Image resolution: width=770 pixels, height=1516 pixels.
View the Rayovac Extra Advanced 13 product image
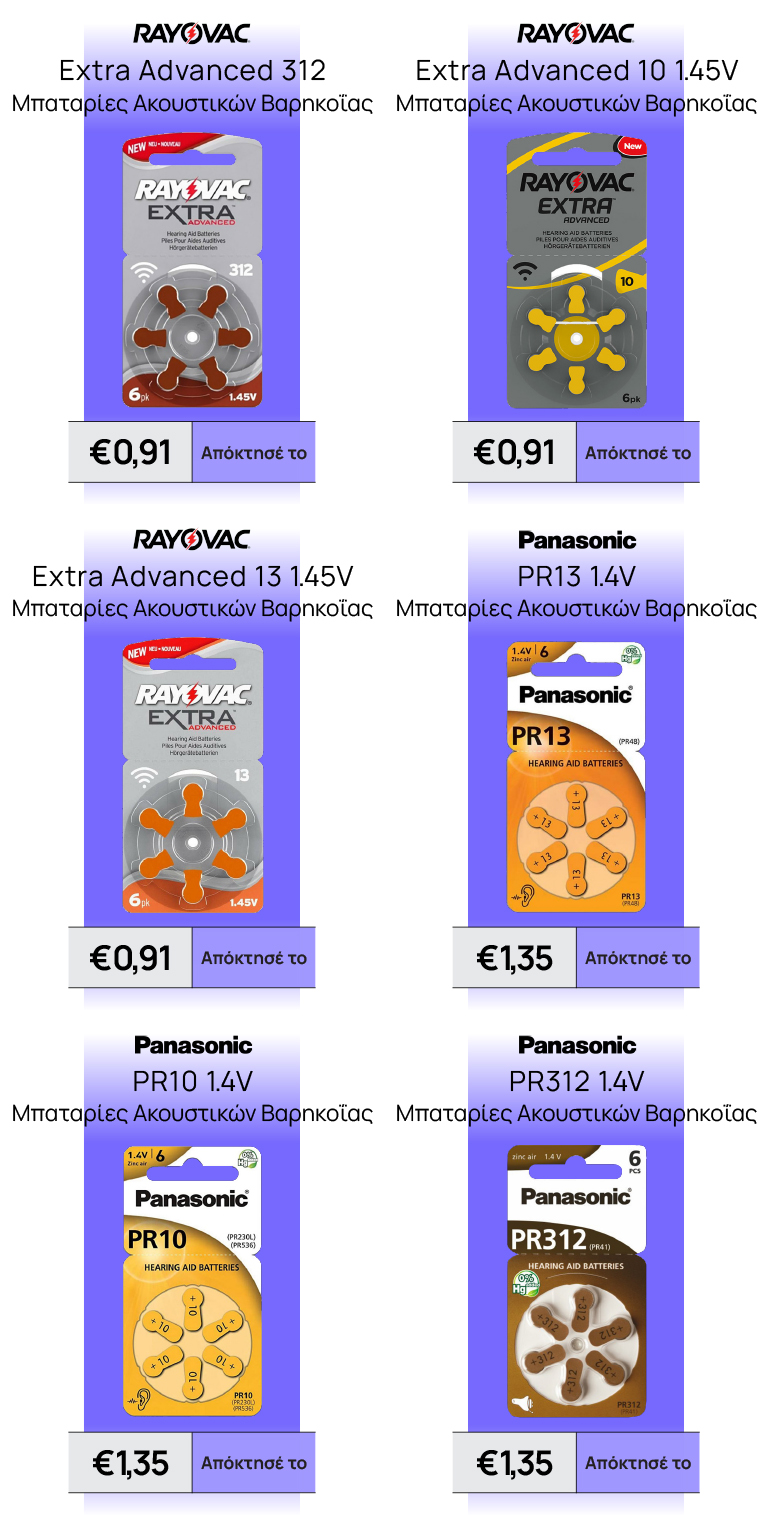[192, 777]
